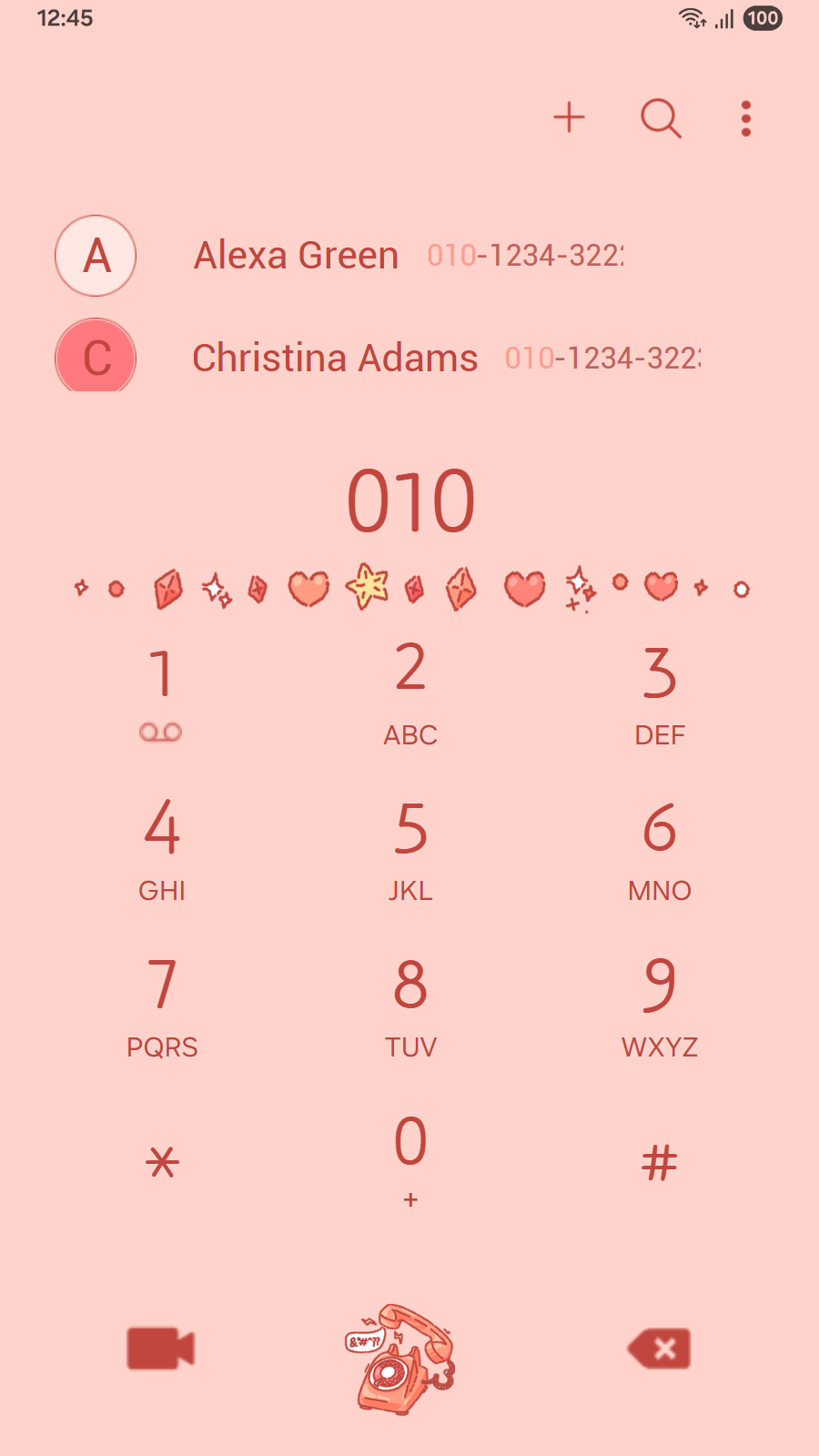Enter digit 0 plus key
819x1456 pixels.
click(x=410, y=1158)
